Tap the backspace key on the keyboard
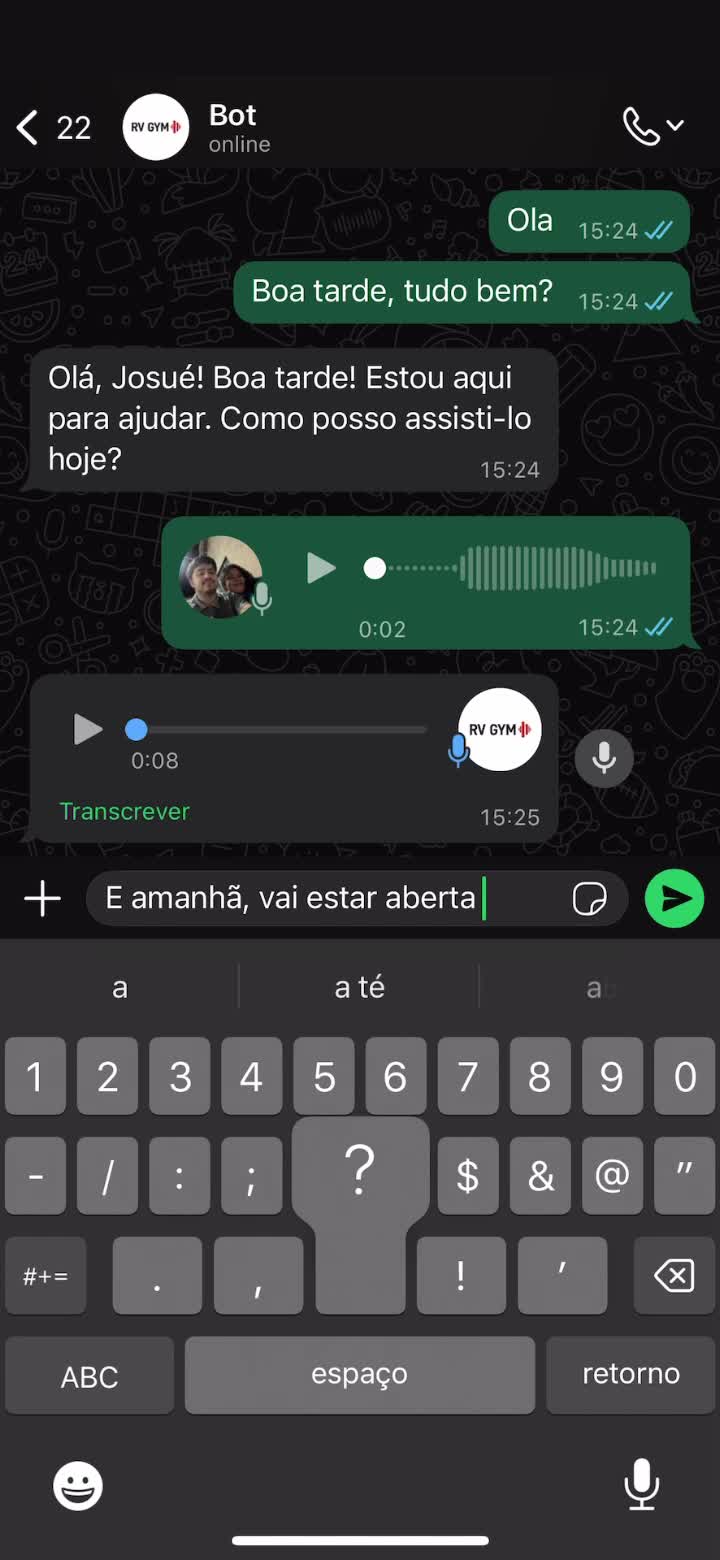Screen dimensions: 720x1560 674,1275
